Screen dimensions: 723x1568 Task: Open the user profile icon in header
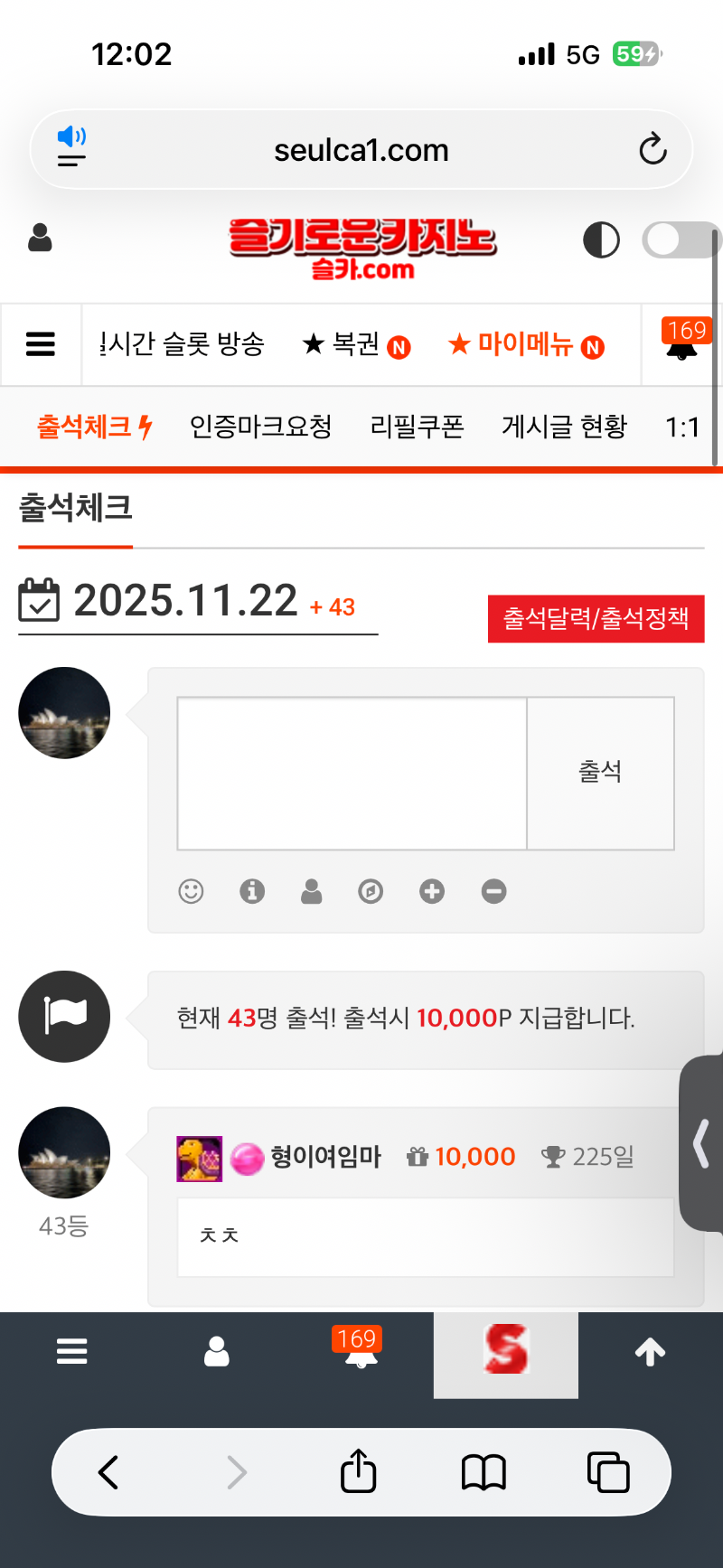pos(40,239)
